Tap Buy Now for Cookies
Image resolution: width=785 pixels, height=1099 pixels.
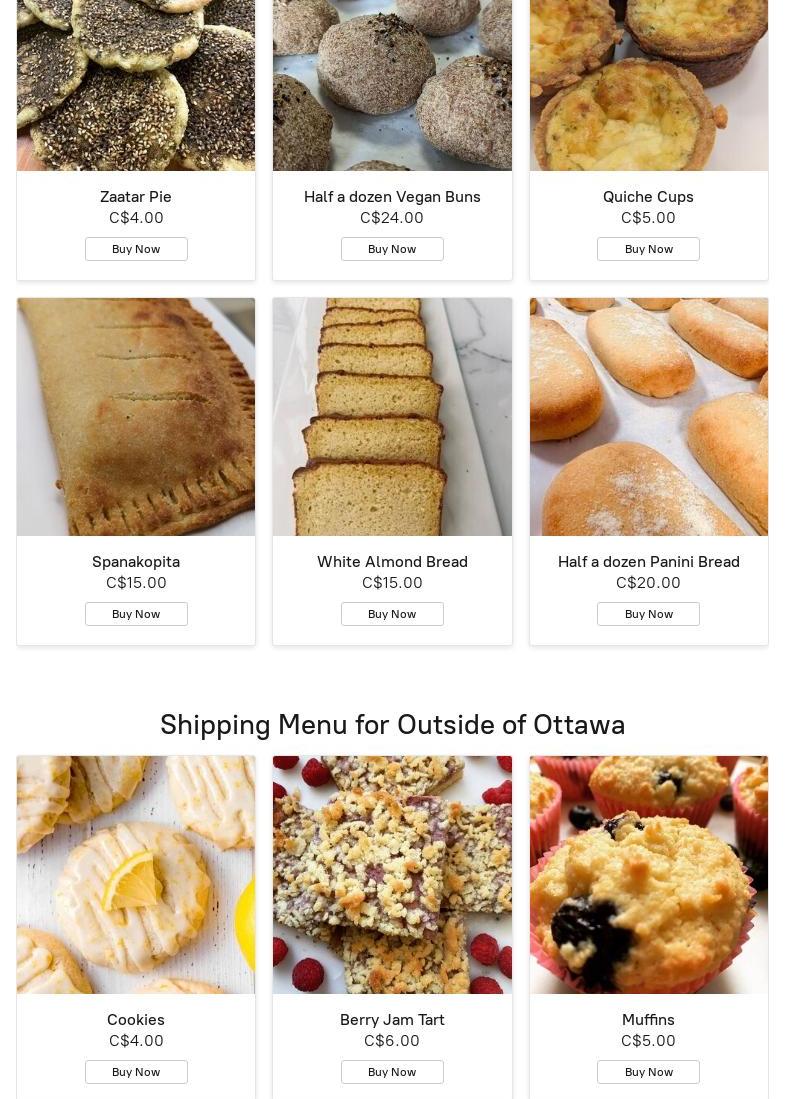pyautogui.click(x=136, y=1072)
